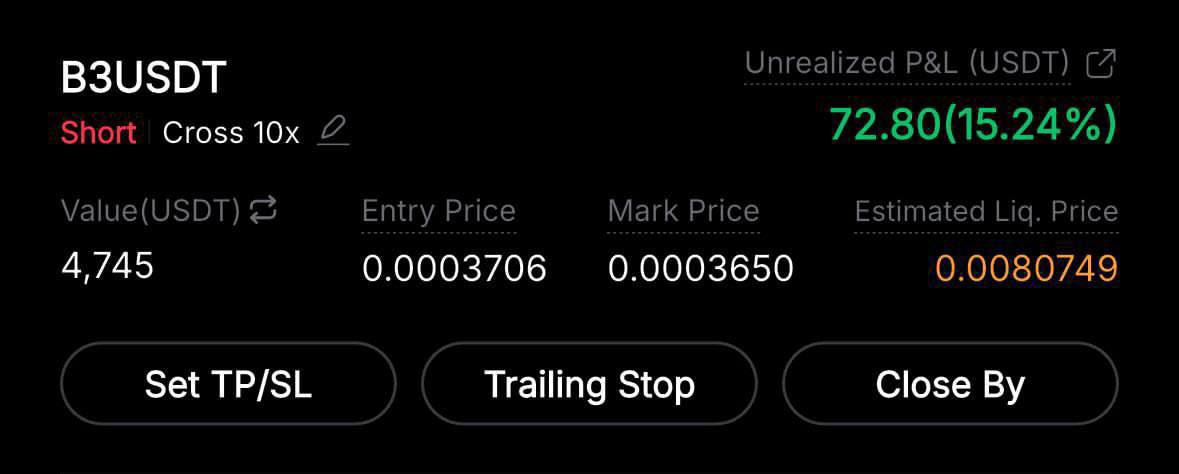Open the Trailing Stop settings
Image resolution: width=1179 pixels, height=474 pixels.
click(589, 385)
